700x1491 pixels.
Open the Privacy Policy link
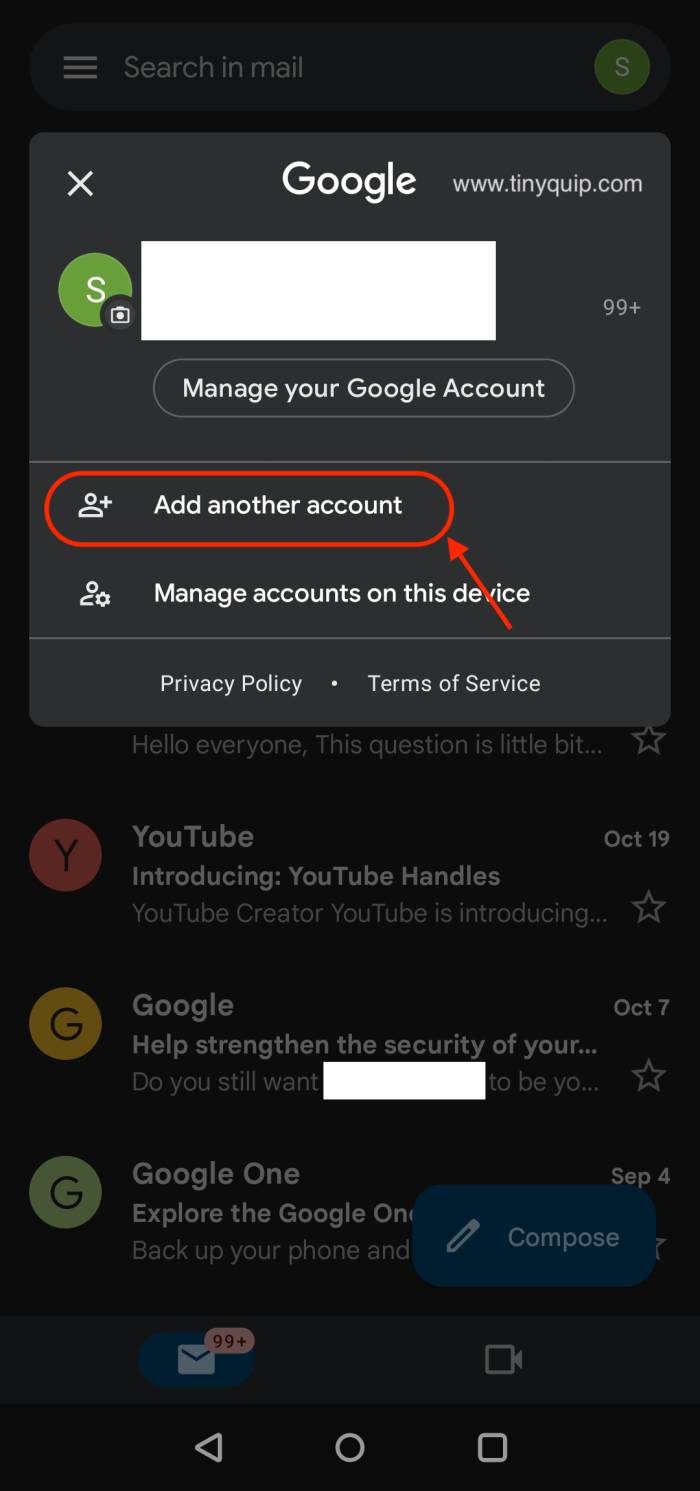[231, 684]
